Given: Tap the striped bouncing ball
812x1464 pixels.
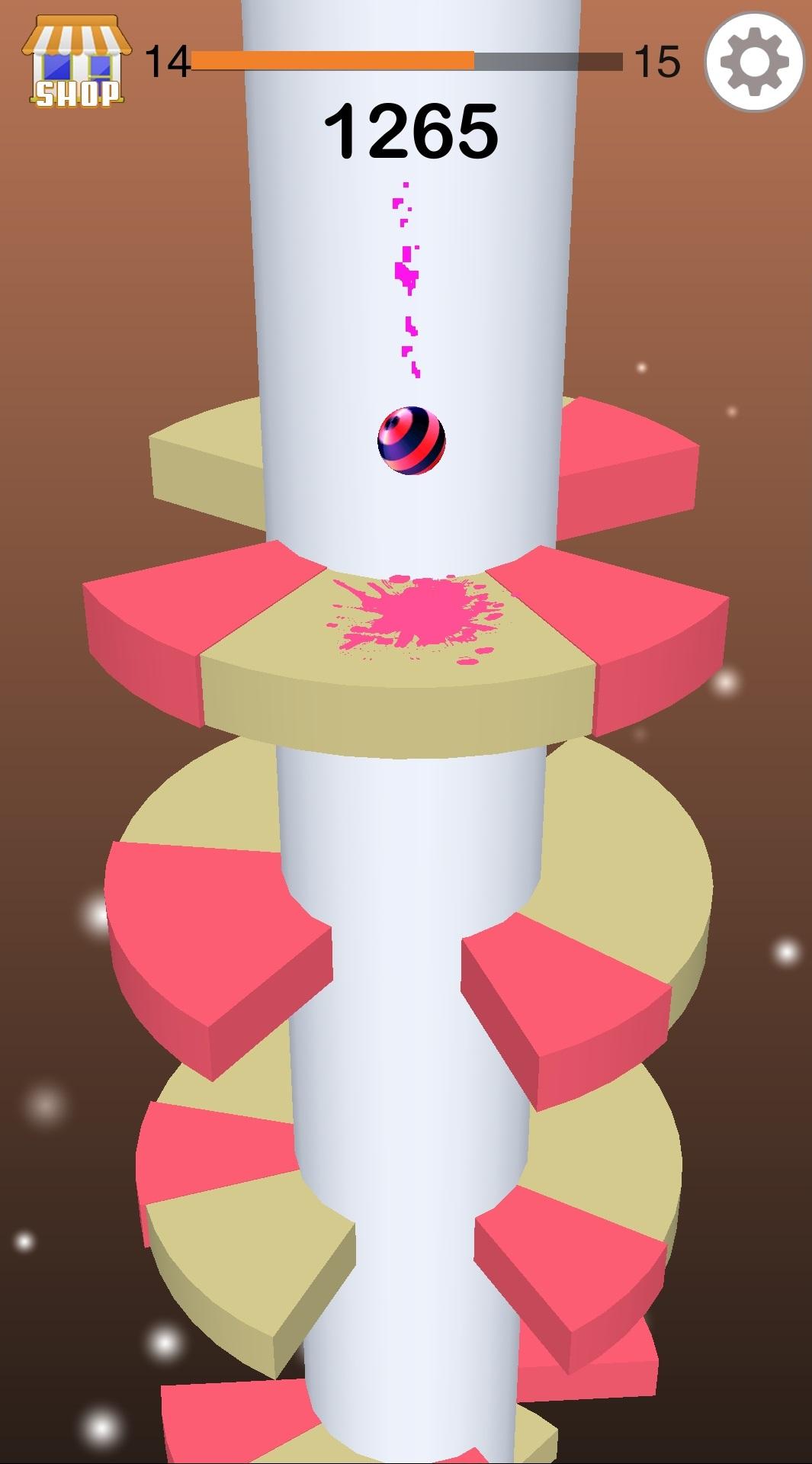Looking at the screenshot, I should coord(412,442).
